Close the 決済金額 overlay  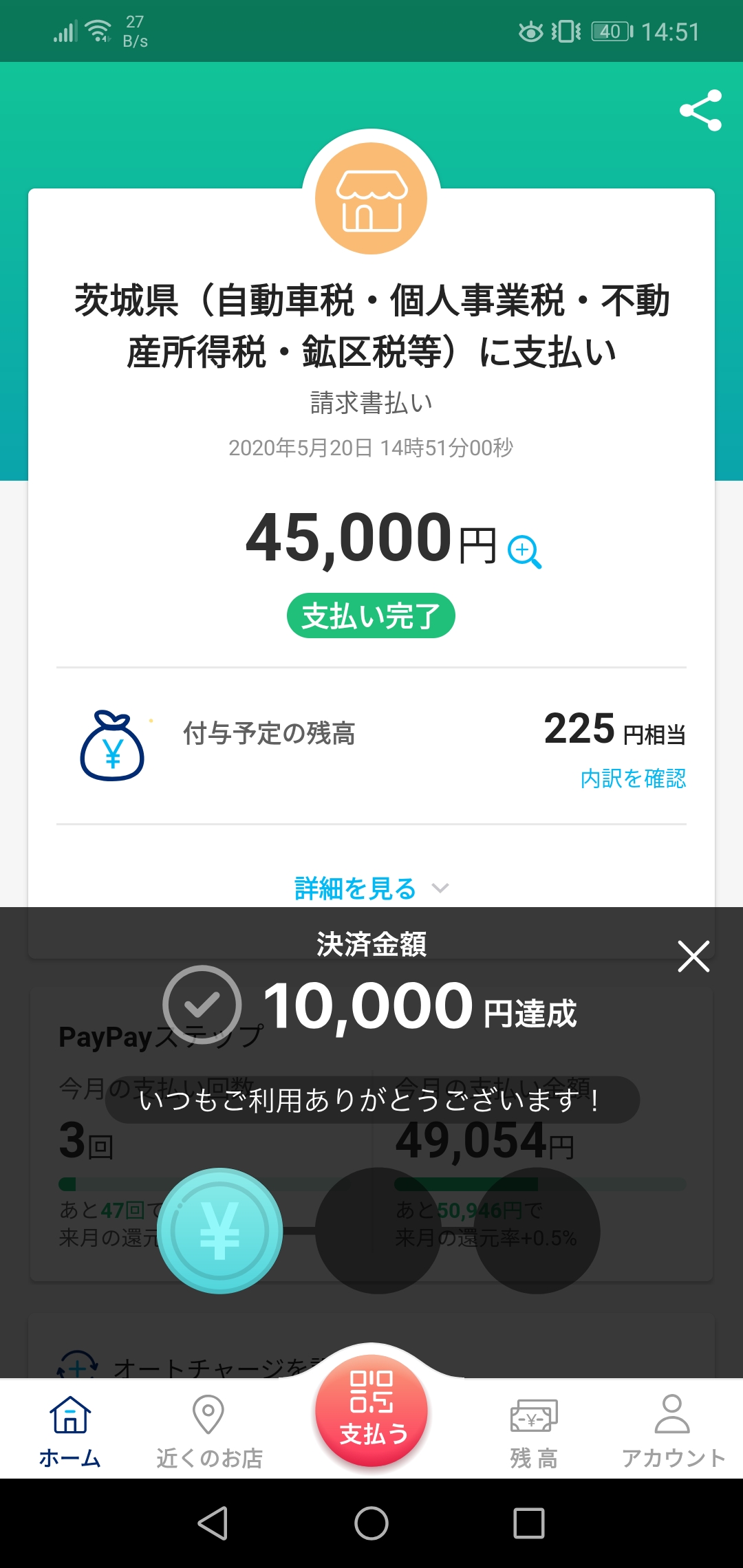[x=693, y=956]
